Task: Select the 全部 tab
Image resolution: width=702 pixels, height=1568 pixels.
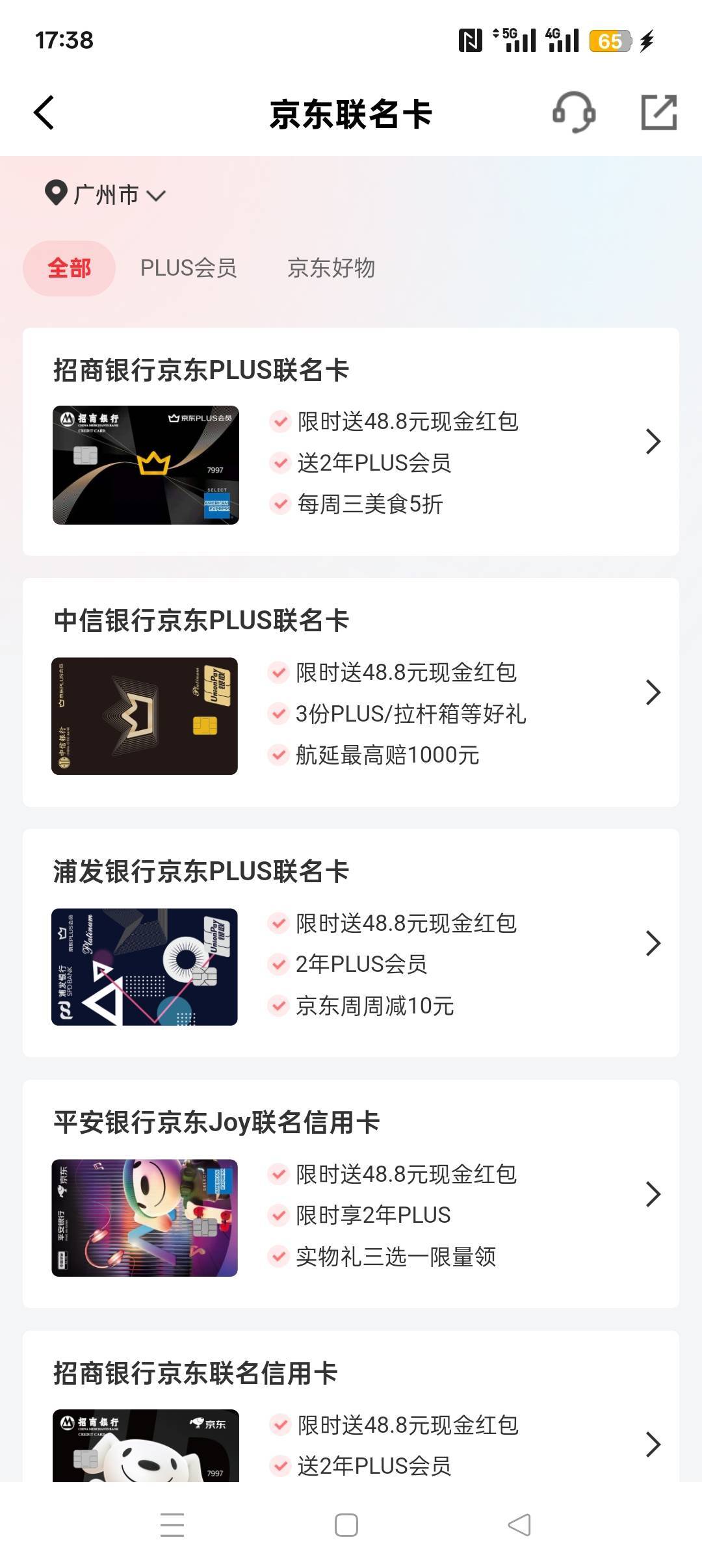Action: (70, 268)
